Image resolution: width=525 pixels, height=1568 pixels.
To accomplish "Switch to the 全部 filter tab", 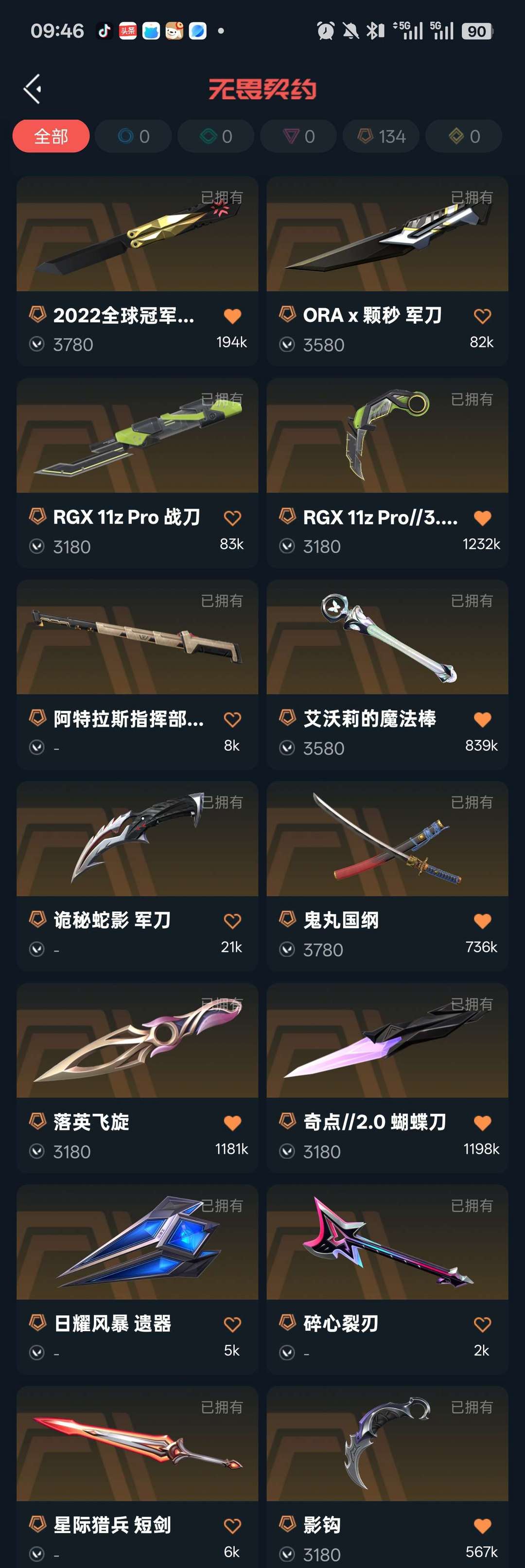I will 51,136.
